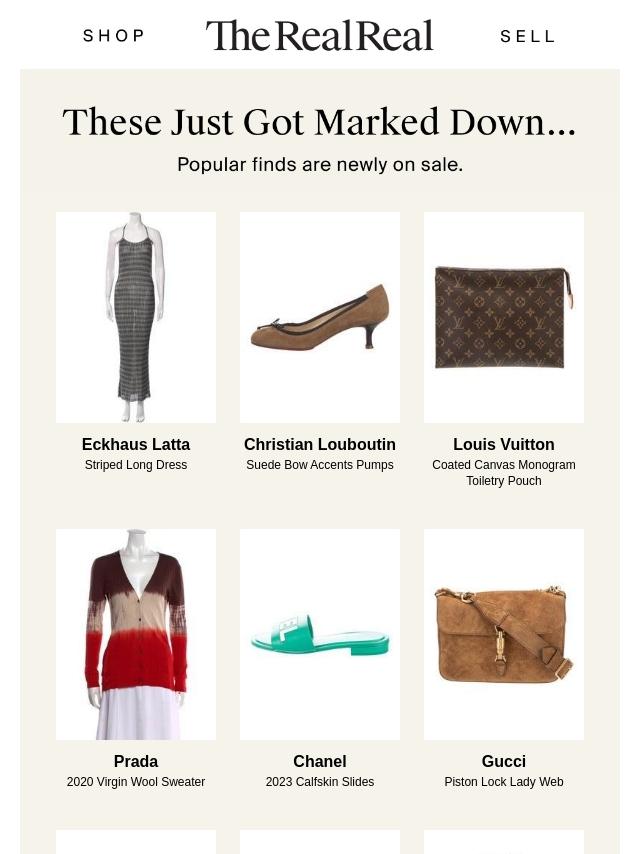Image resolution: width=640 pixels, height=854 pixels.
Task: Open Chanel 2023 Calfskin Slides
Action: (320, 634)
